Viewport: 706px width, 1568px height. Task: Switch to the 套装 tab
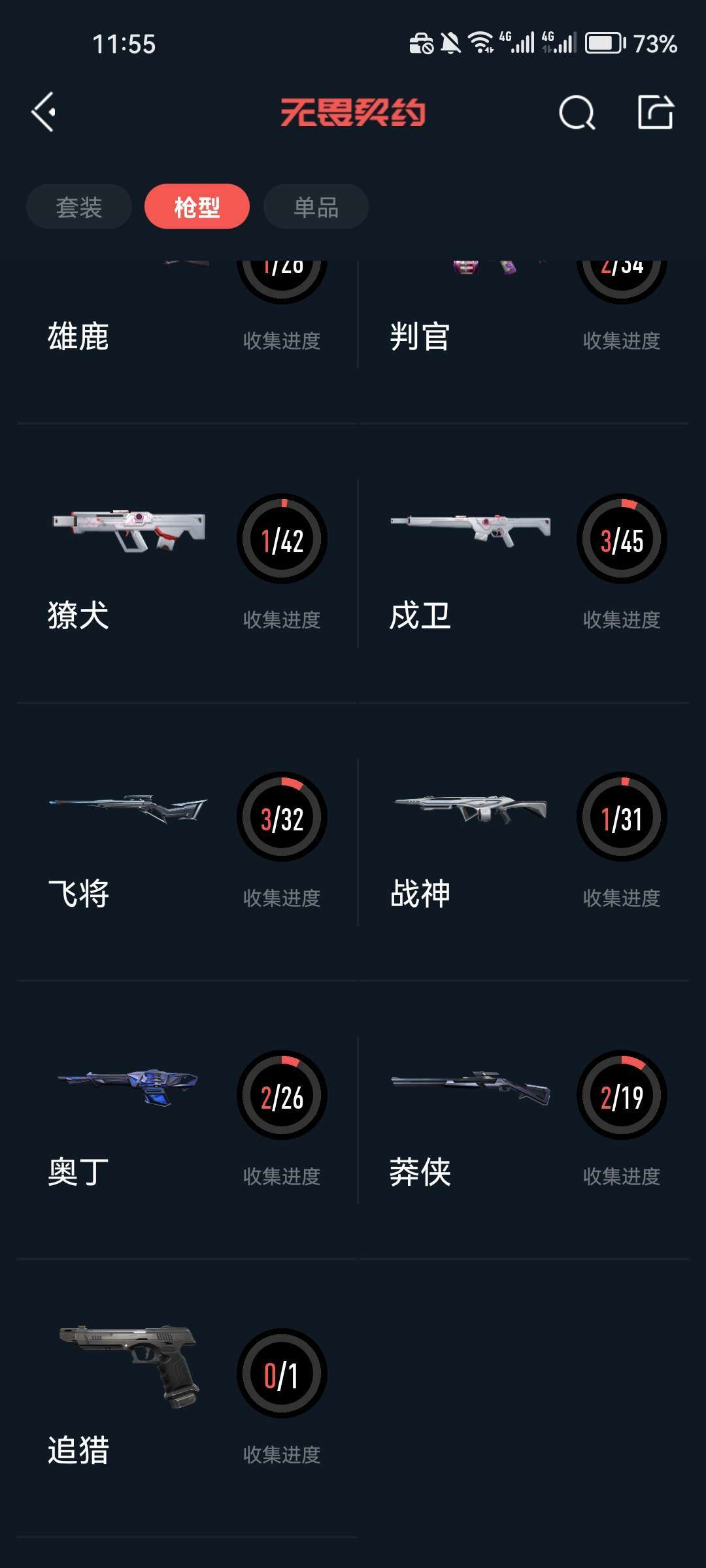[79, 207]
